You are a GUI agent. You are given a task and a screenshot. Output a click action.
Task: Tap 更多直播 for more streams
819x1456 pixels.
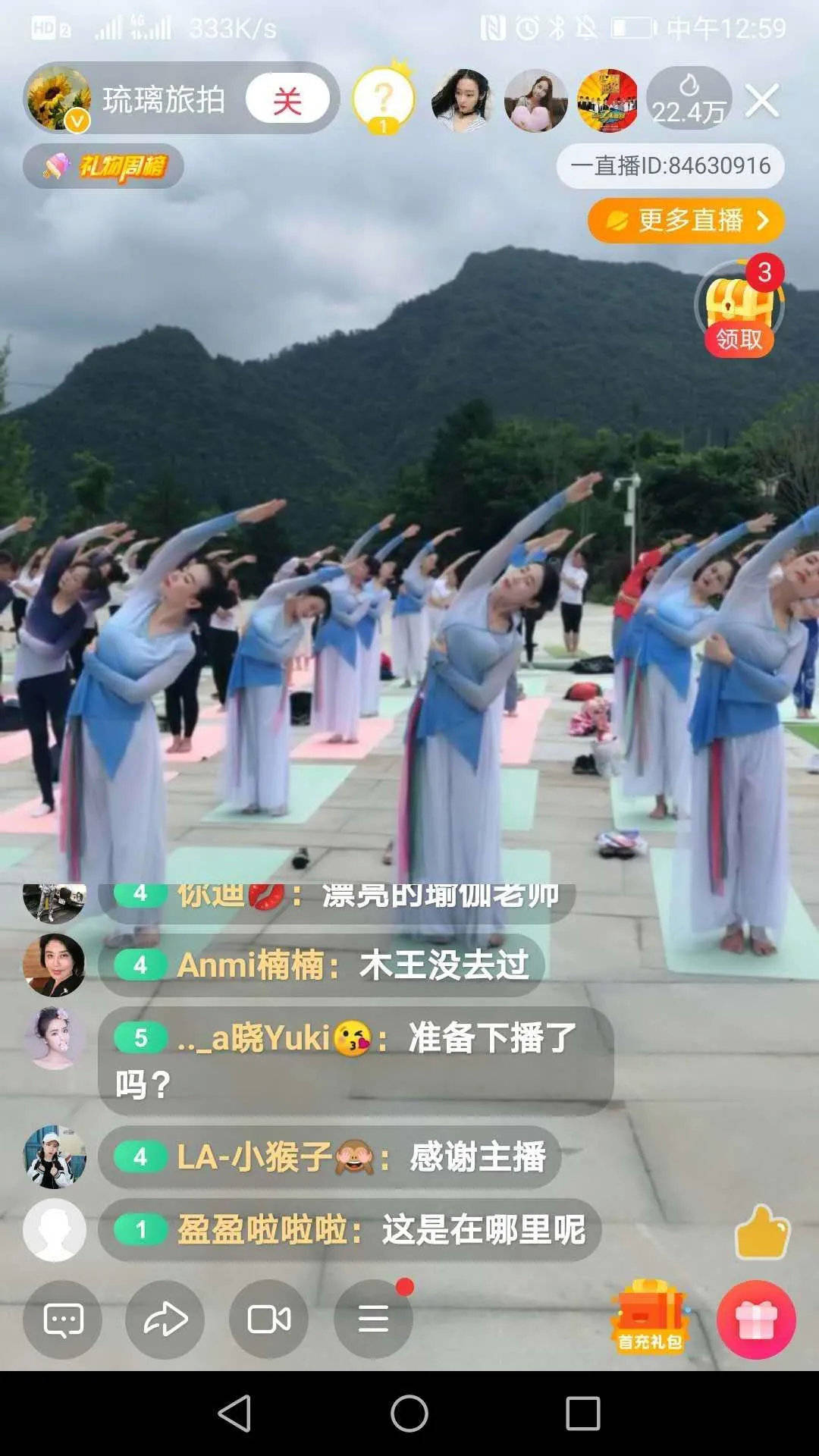[686, 221]
